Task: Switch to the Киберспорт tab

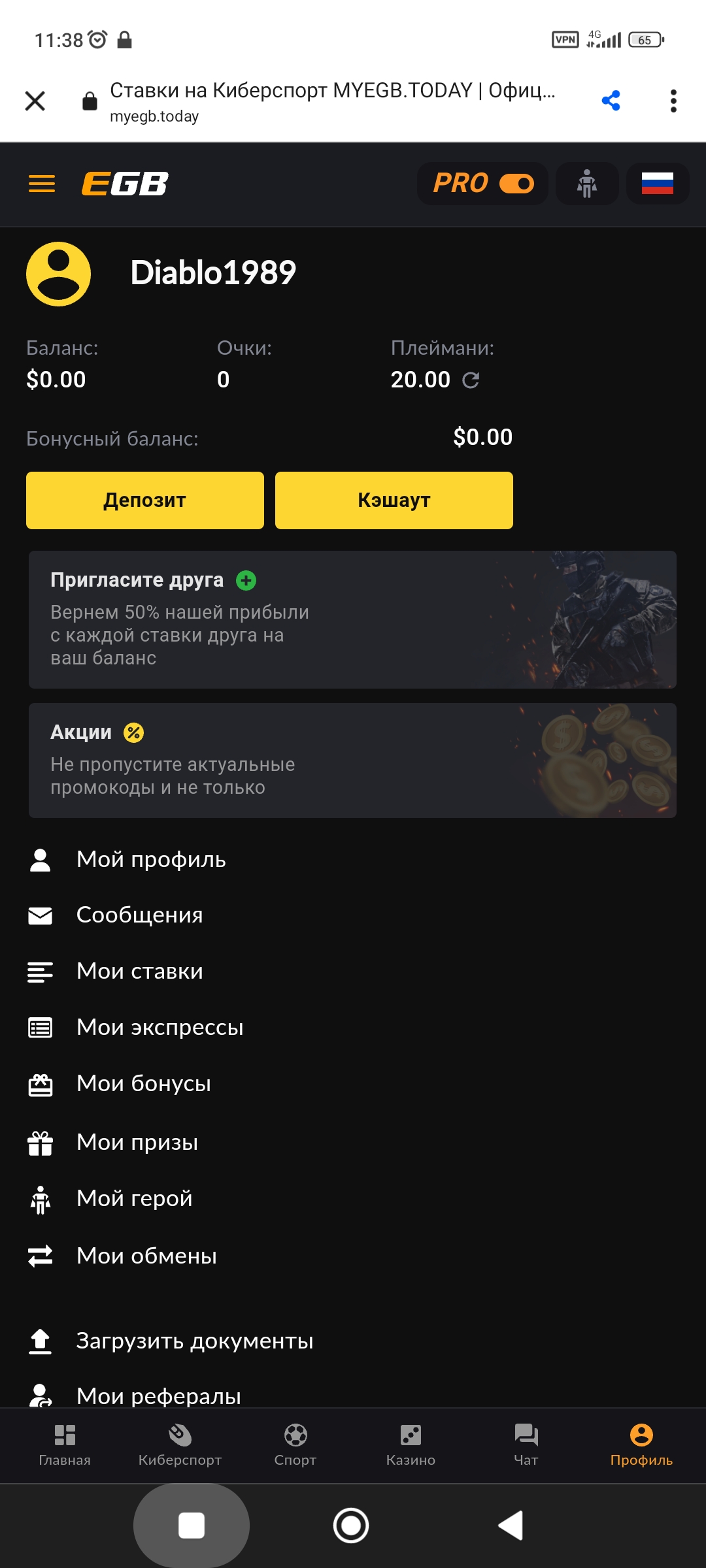Action: [x=180, y=1445]
